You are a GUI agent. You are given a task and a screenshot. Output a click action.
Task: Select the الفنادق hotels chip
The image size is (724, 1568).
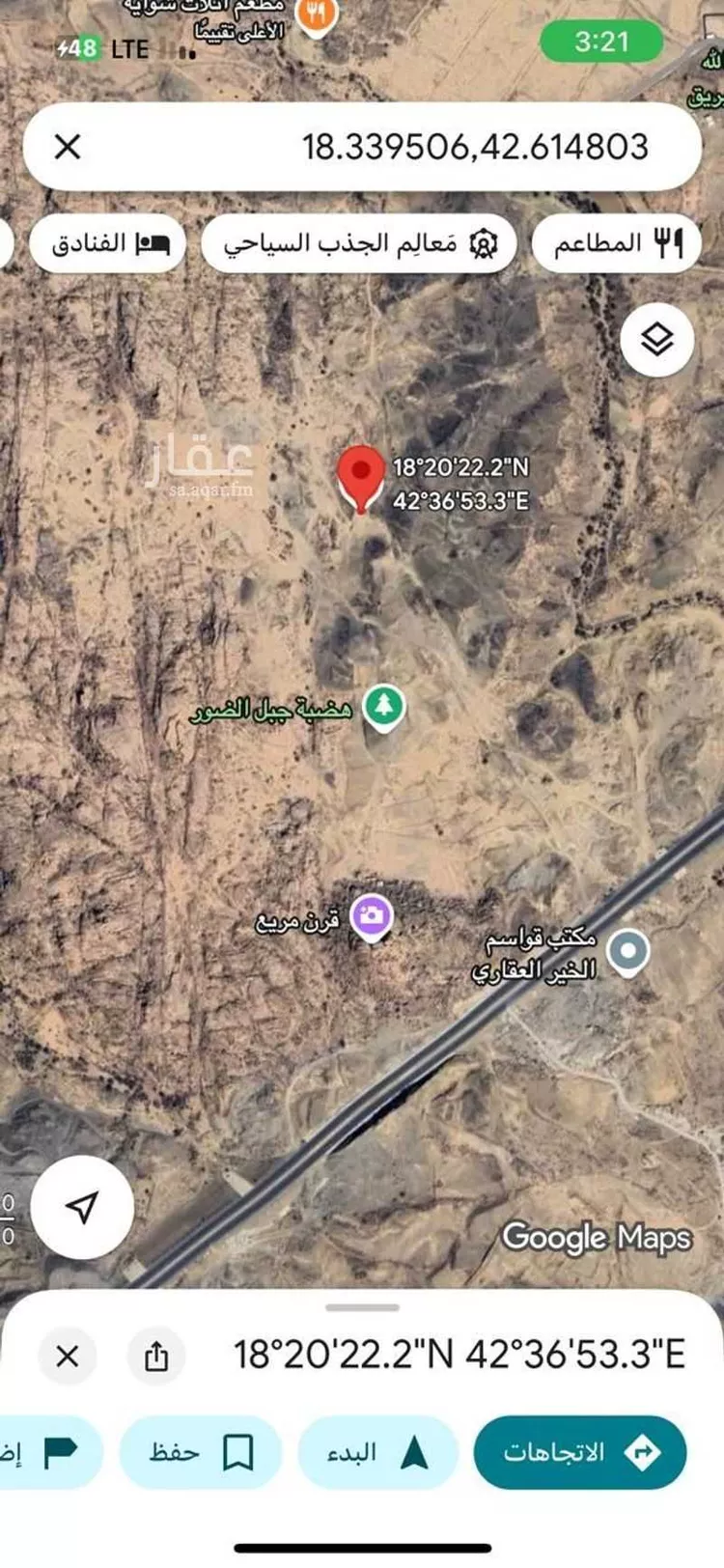pyautogui.click(x=108, y=243)
